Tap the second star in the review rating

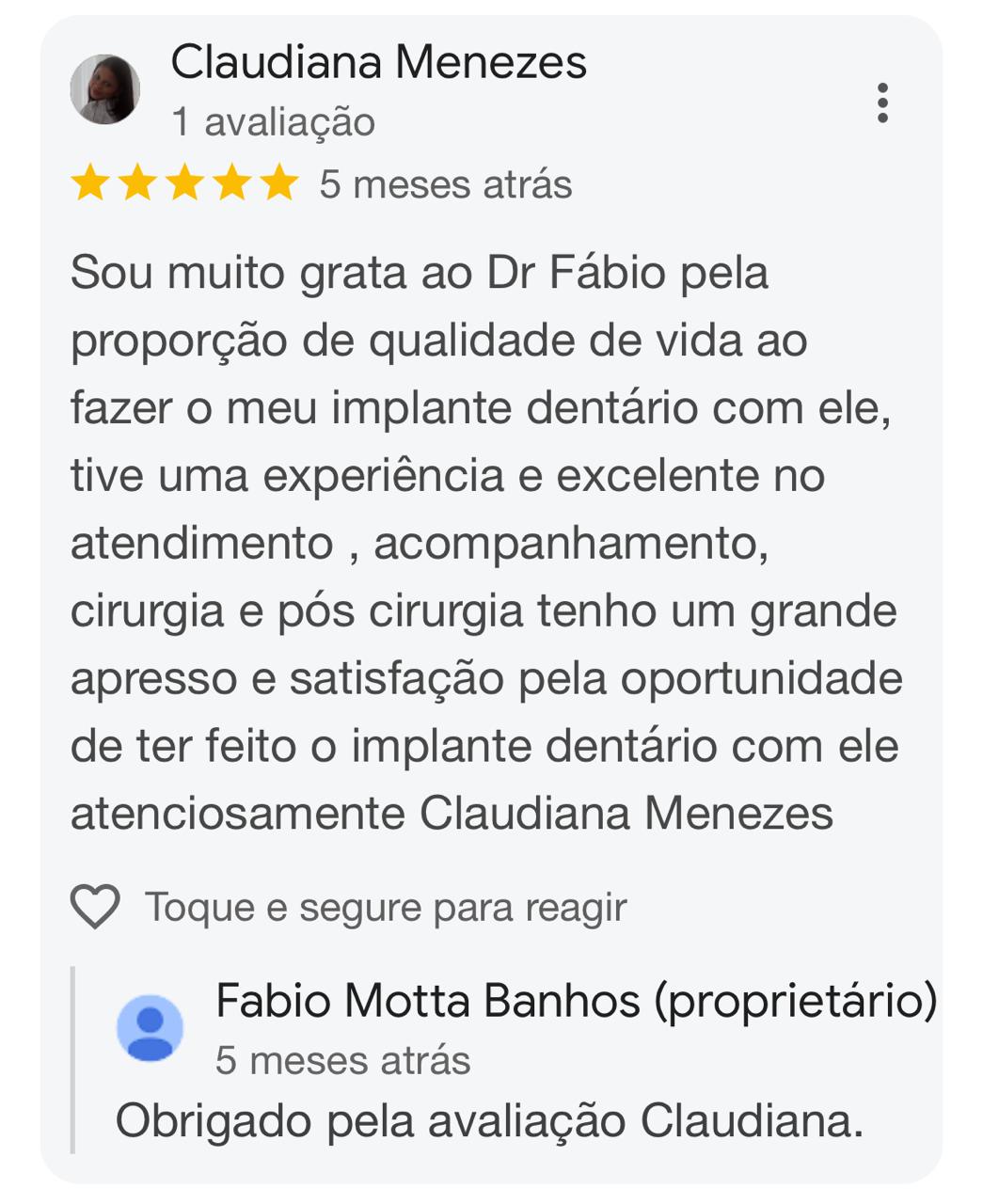[x=137, y=182]
